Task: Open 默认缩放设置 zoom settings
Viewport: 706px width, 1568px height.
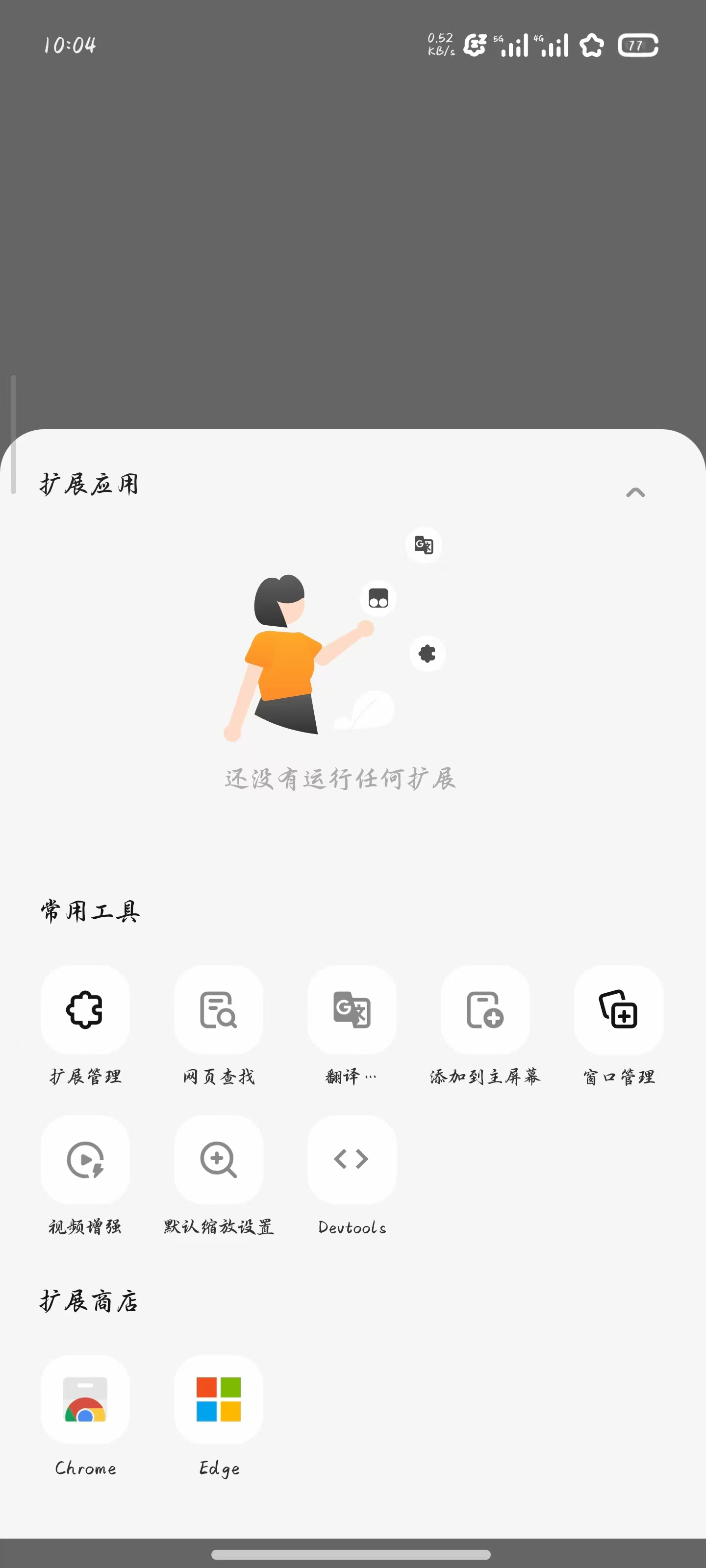Action: coord(219,1159)
